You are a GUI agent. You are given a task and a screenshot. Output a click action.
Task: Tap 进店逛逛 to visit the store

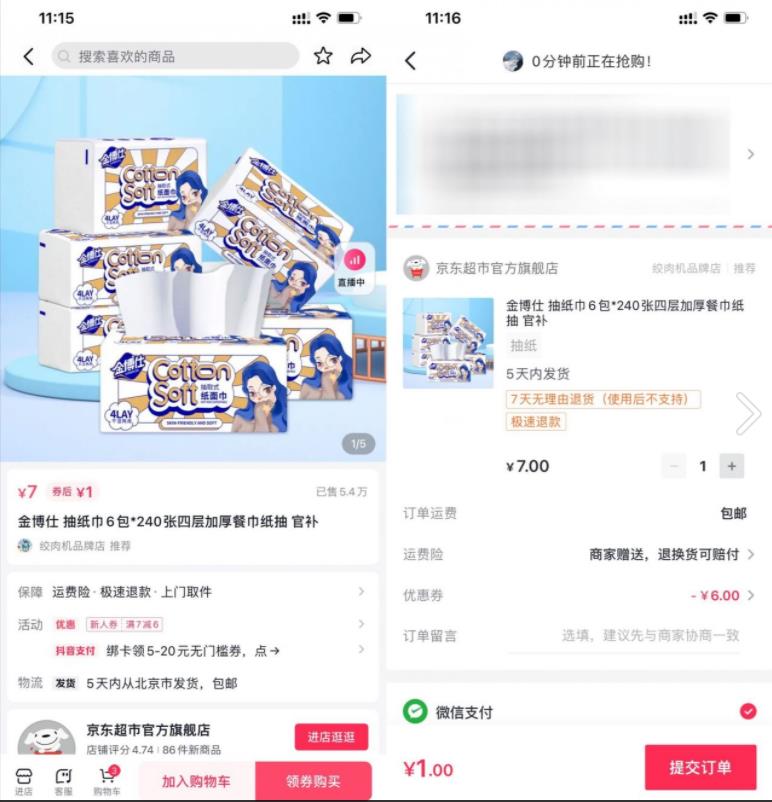tap(331, 737)
